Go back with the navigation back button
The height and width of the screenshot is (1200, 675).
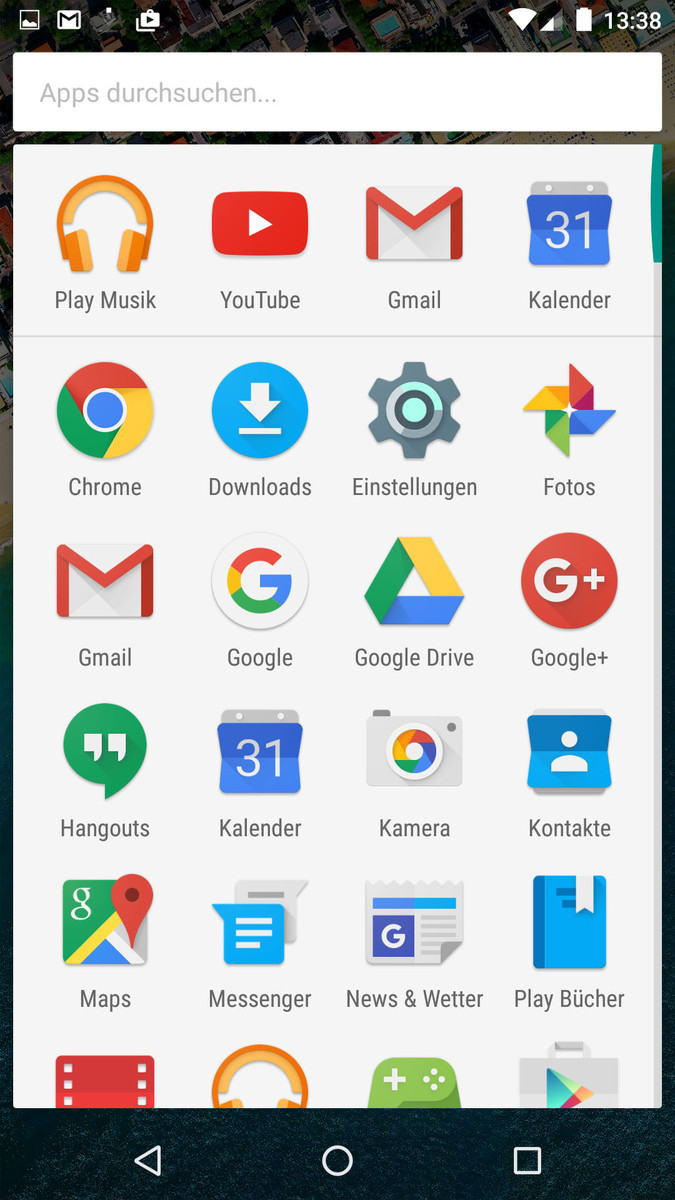[148, 1160]
